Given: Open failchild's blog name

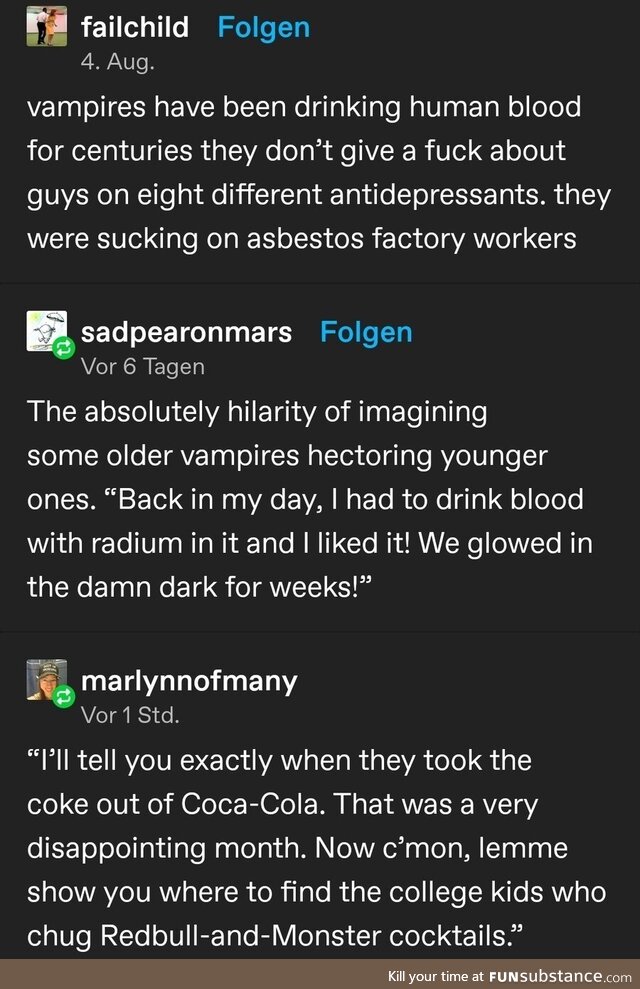Looking at the screenshot, I should [135, 27].
